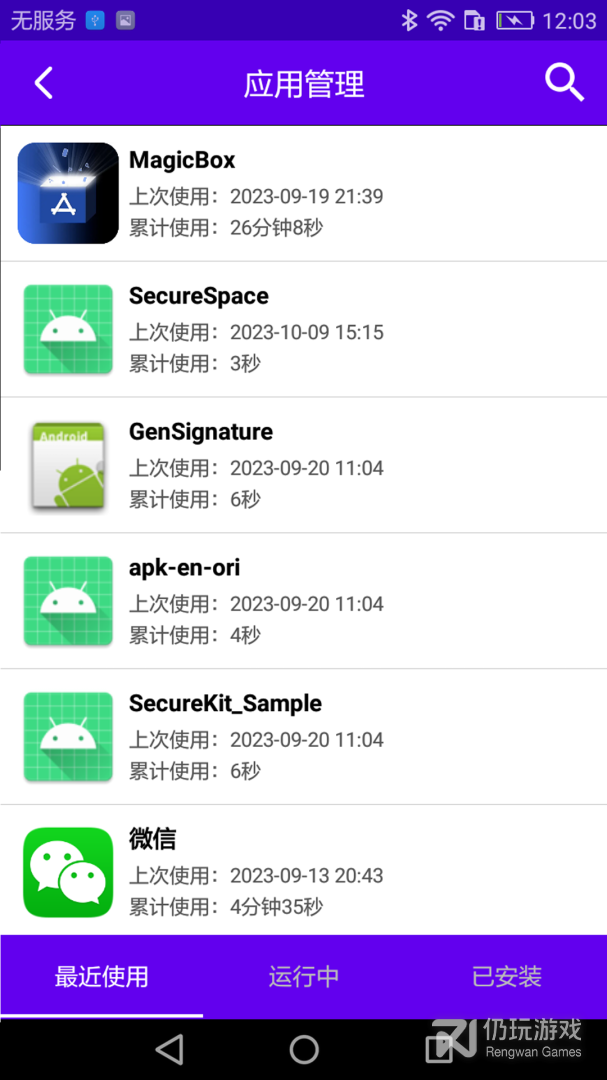Screen dimensions: 607x1080
Task: Open the search magnifier icon
Action: (x=564, y=83)
